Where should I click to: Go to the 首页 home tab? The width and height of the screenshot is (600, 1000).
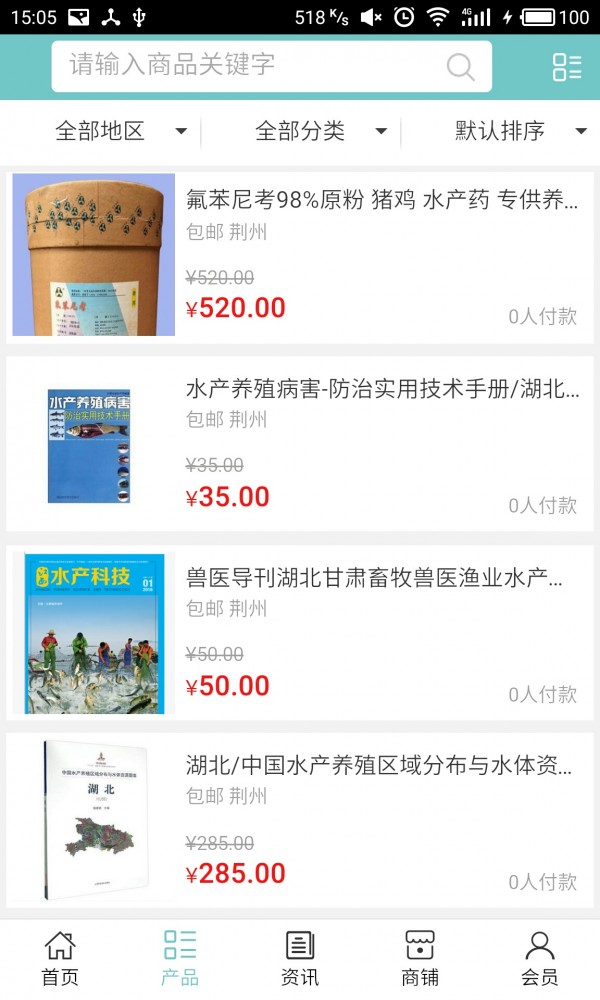60,958
